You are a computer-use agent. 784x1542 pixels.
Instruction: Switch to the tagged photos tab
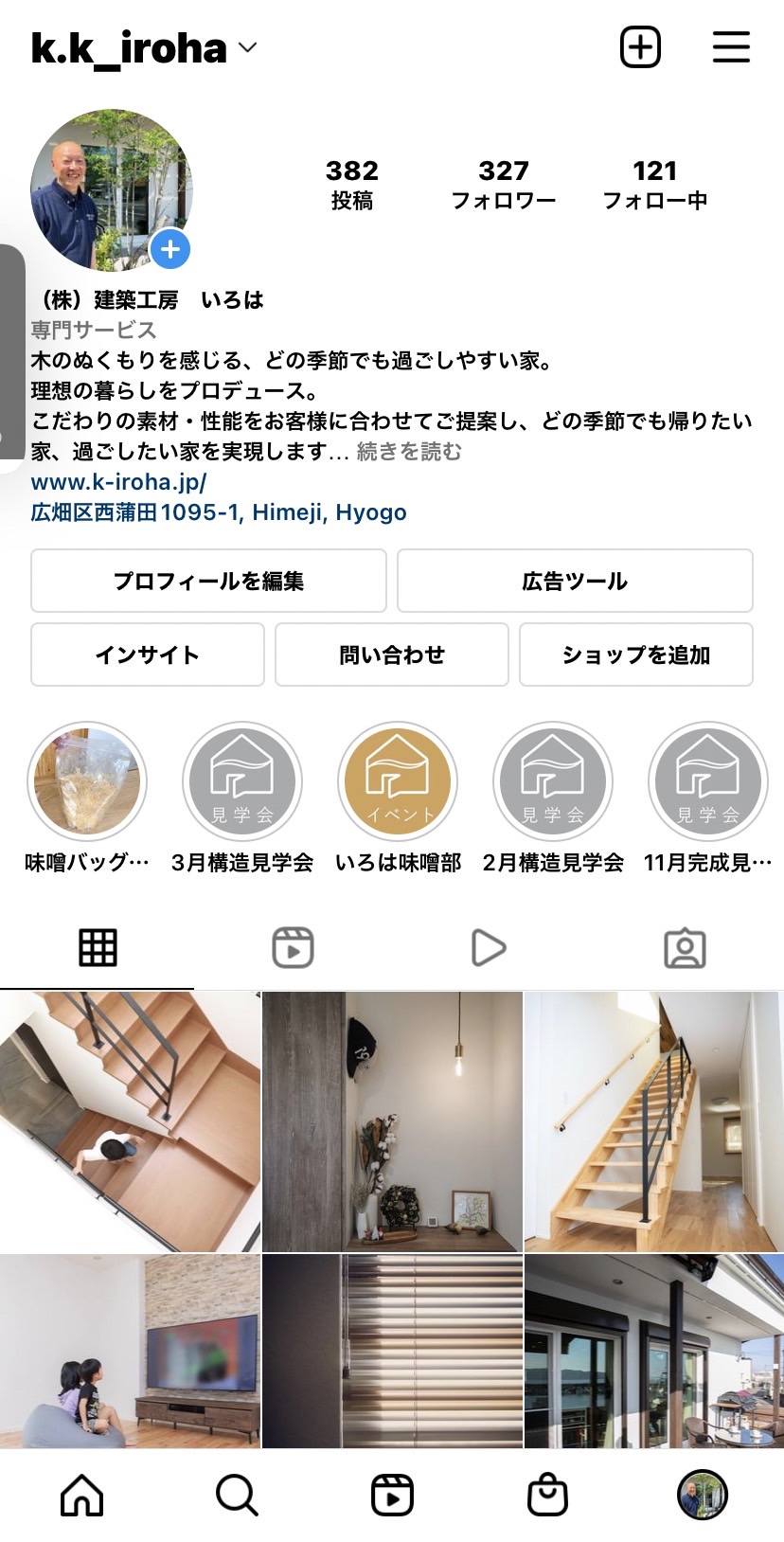pos(685,947)
